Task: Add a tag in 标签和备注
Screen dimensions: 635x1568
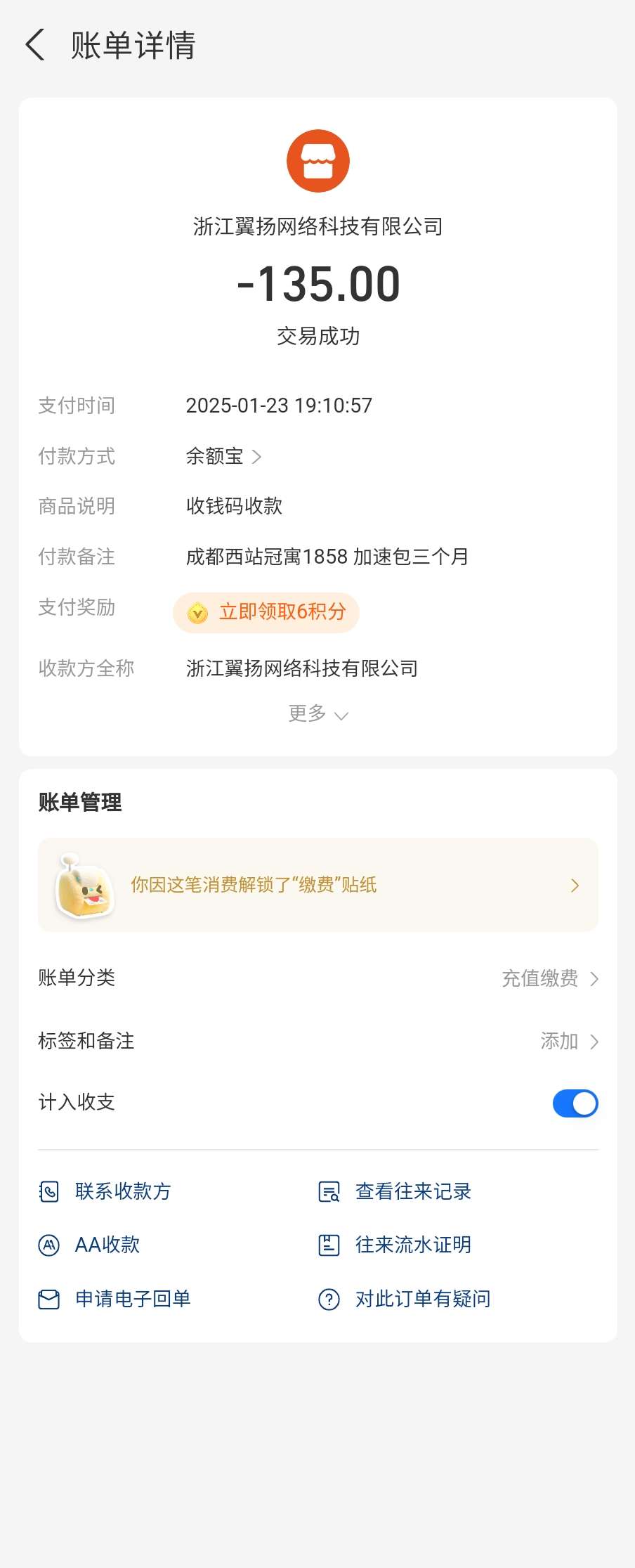Action: pyautogui.click(x=568, y=1041)
